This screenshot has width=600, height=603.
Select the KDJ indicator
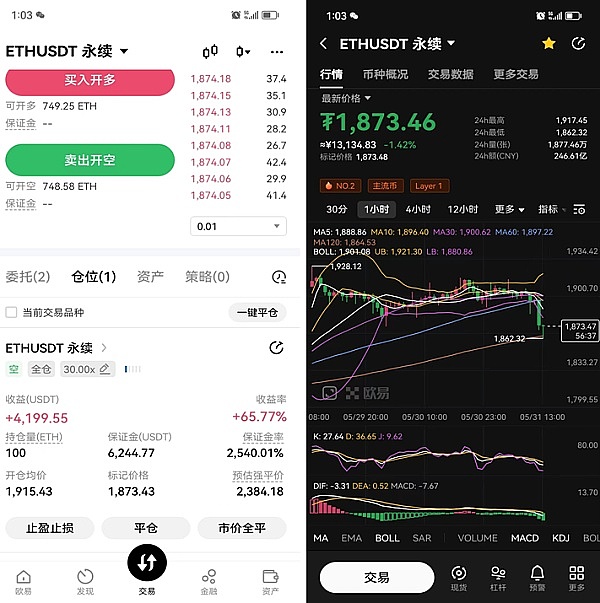coord(561,538)
